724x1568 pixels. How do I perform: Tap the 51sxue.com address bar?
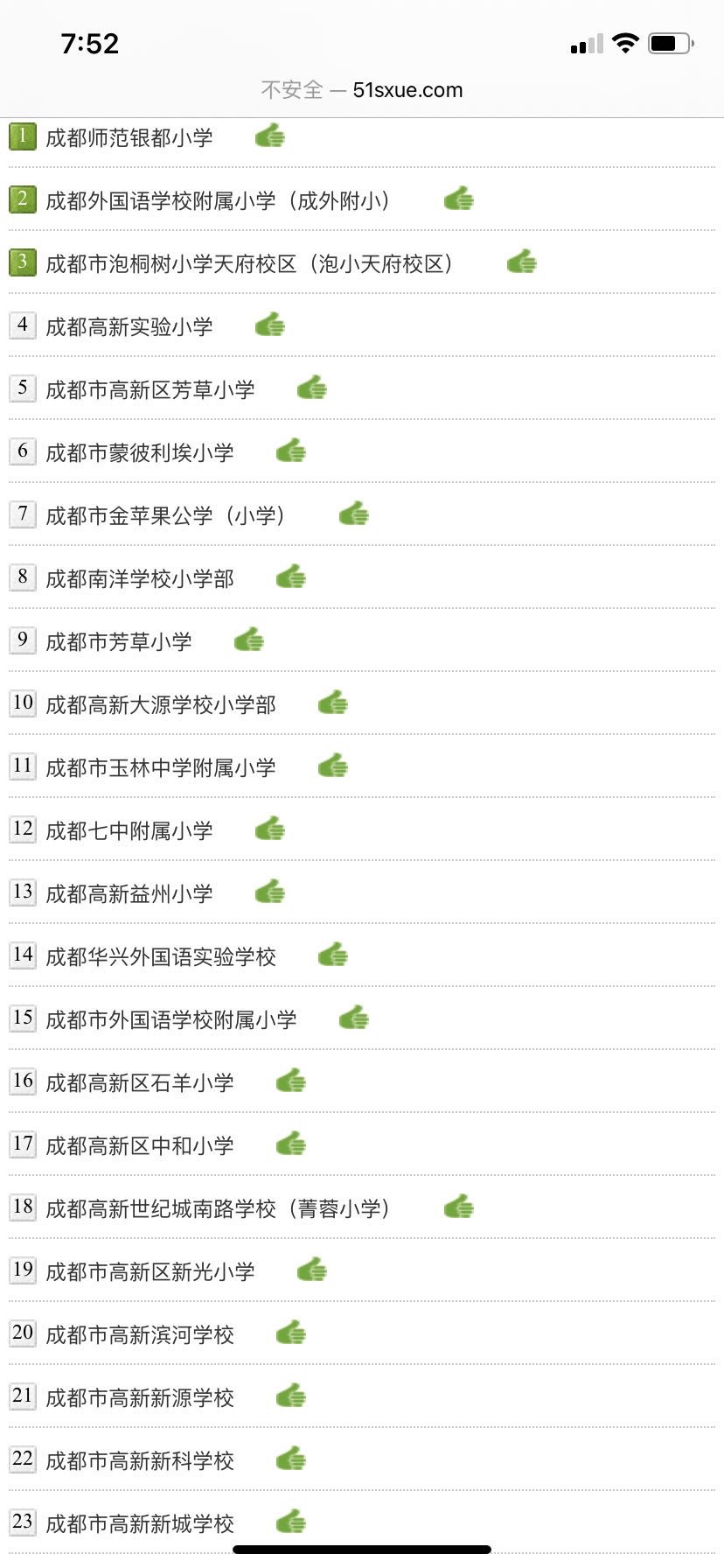[362, 90]
